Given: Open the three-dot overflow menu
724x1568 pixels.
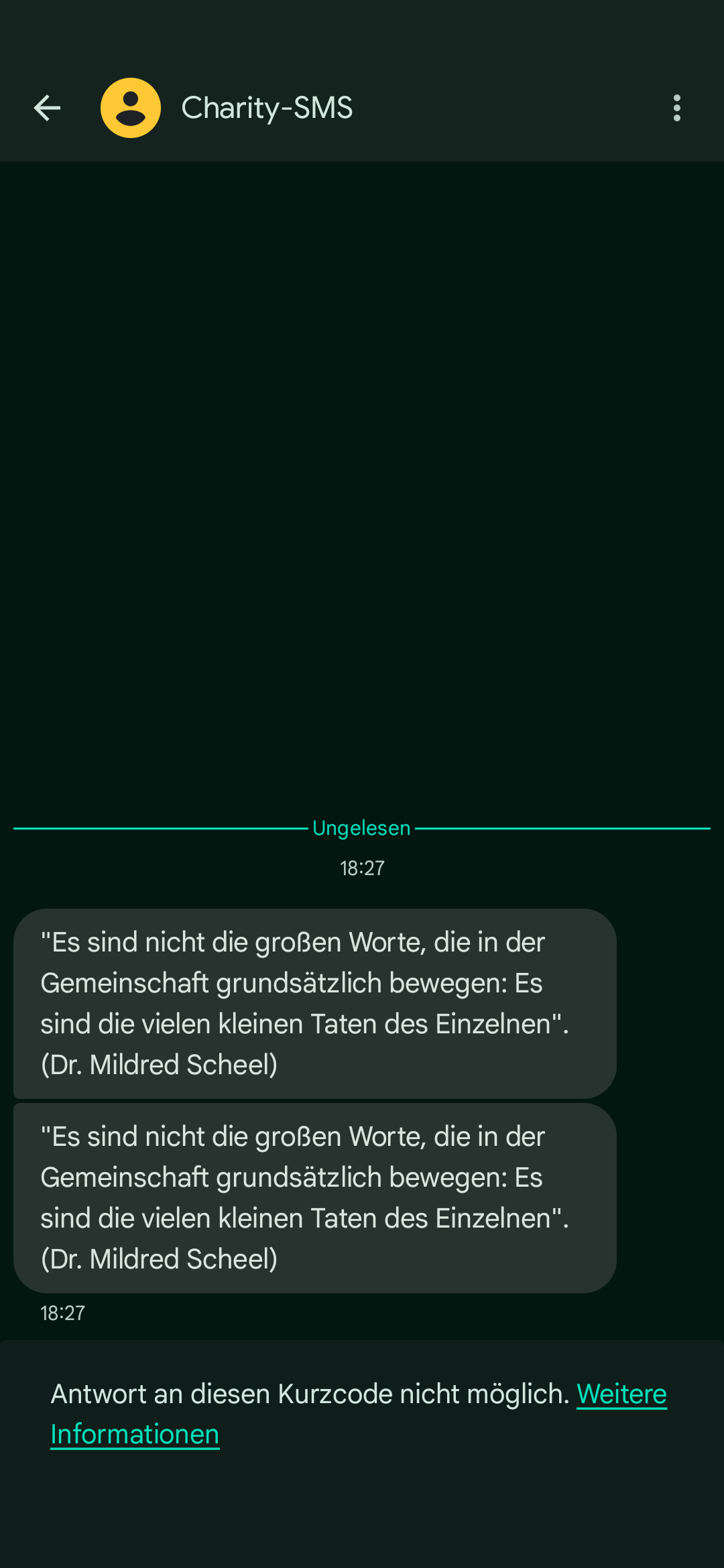Looking at the screenshot, I should [x=676, y=108].
